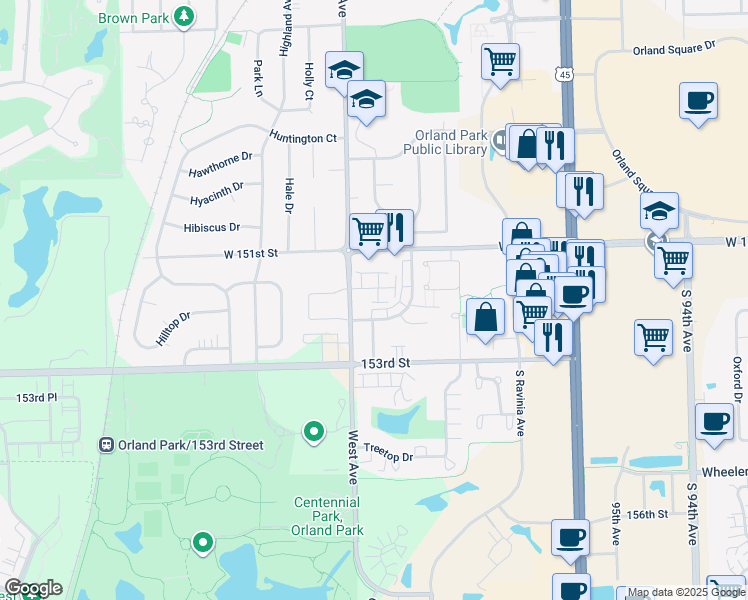Image resolution: width=748 pixels, height=600 pixels.
Task: Open the shopping bag marker above S Ravinia Ave
Action: [x=485, y=317]
